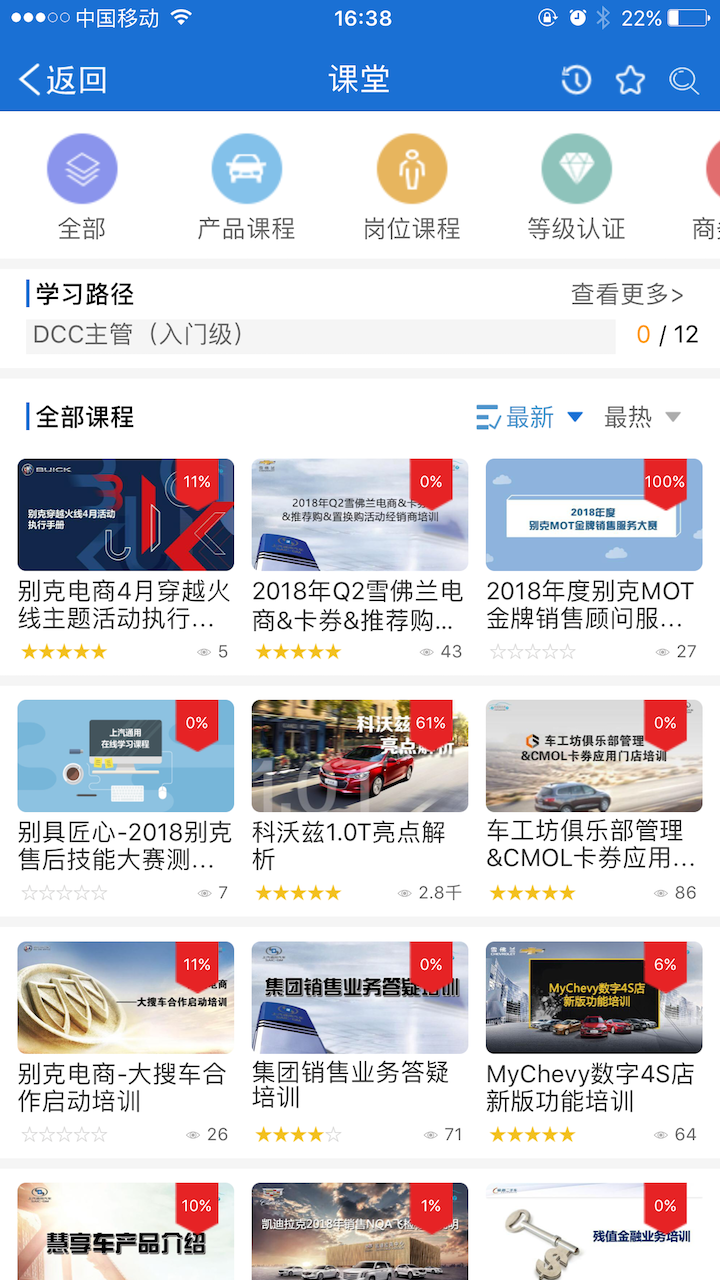Open viewing history via the clock icon
This screenshot has width=720, height=1280.
(x=575, y=79)
